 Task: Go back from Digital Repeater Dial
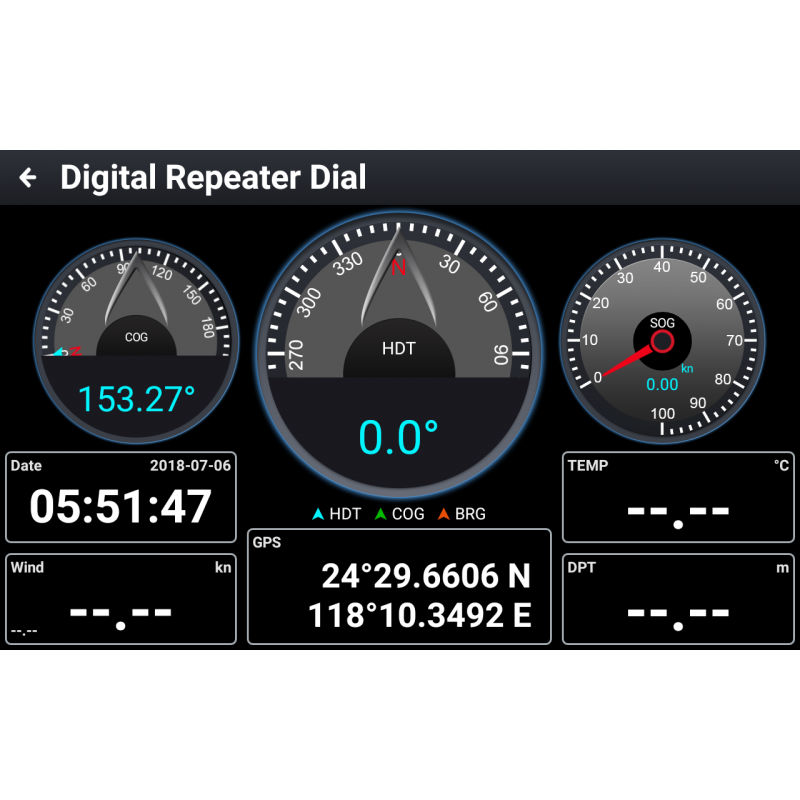click(28, 178)
